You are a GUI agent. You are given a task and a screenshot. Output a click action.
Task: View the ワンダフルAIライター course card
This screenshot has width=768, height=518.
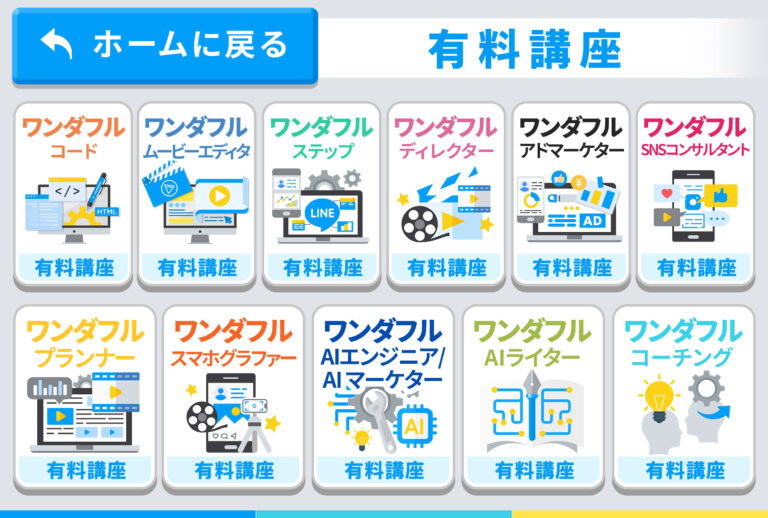click(533, 398)
